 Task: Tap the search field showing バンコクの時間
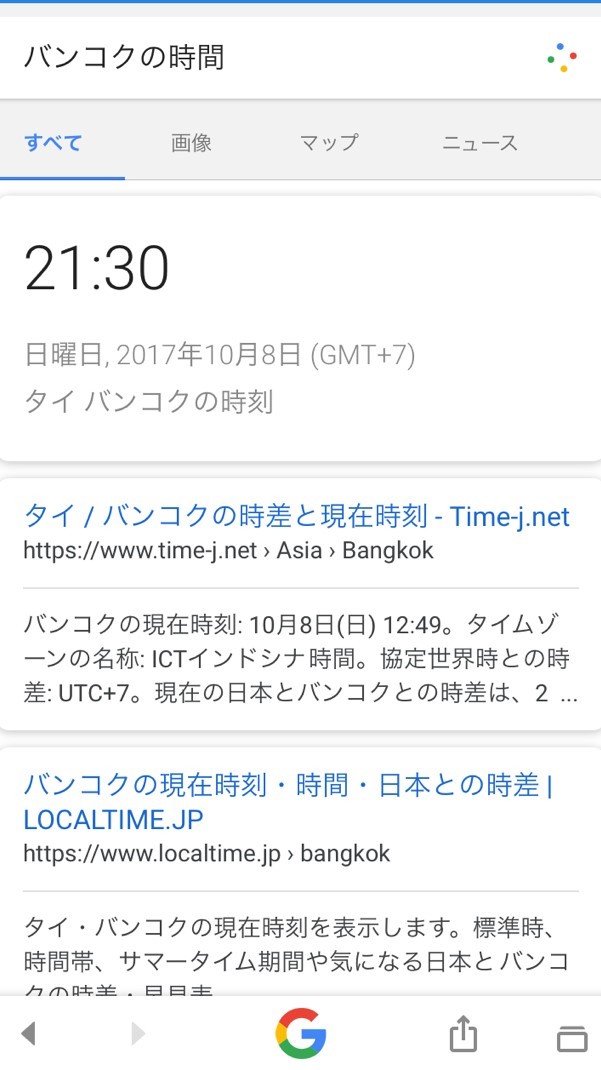click(250, 58)
